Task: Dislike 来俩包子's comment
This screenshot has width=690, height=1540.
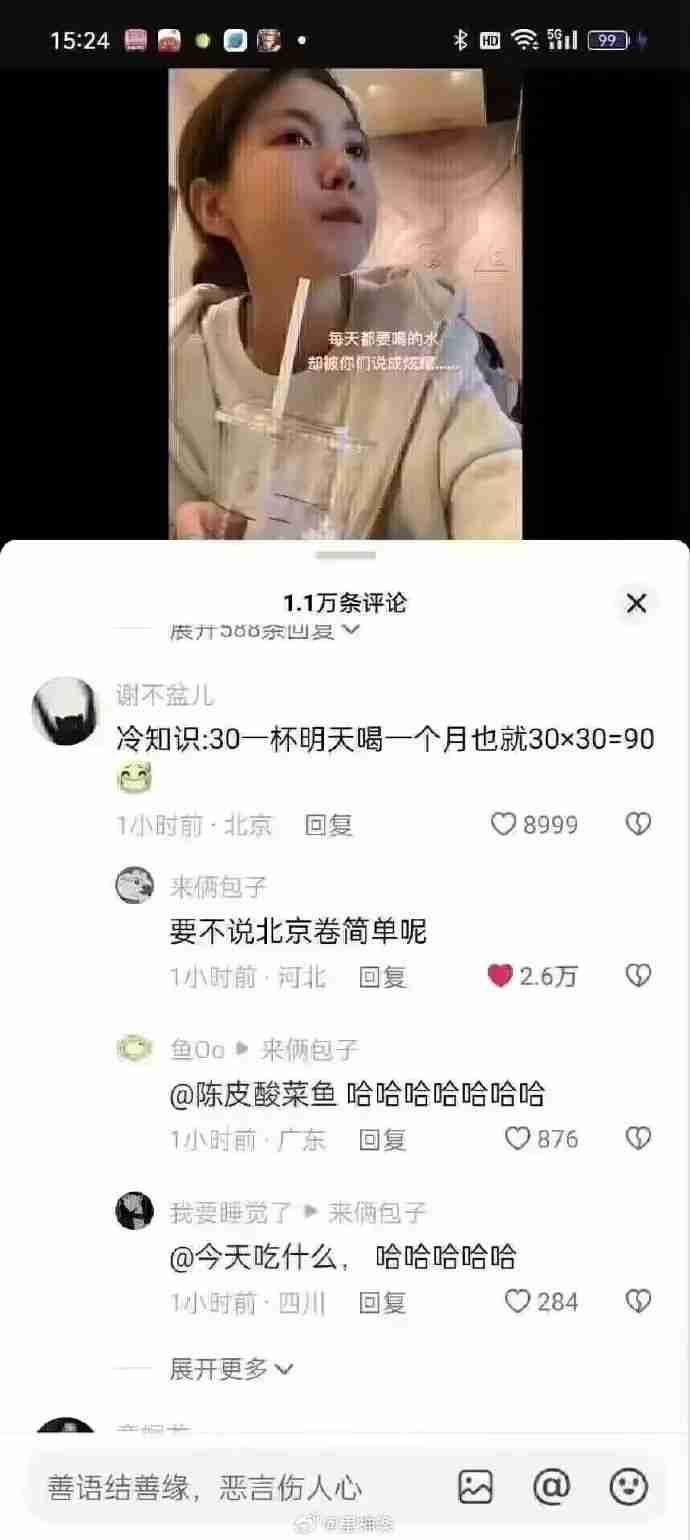Action: pos(638,976)
